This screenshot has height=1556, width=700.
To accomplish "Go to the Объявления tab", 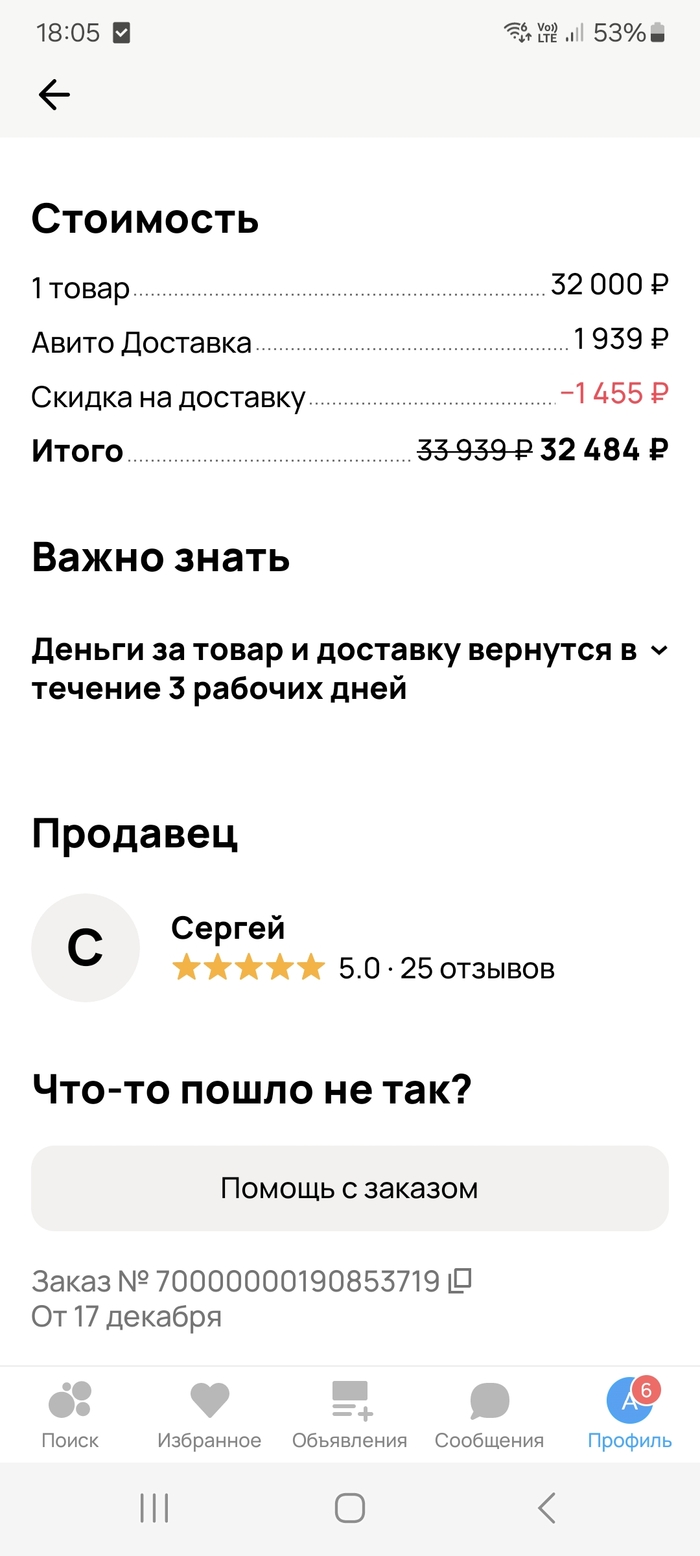I will coord(349,1415).
